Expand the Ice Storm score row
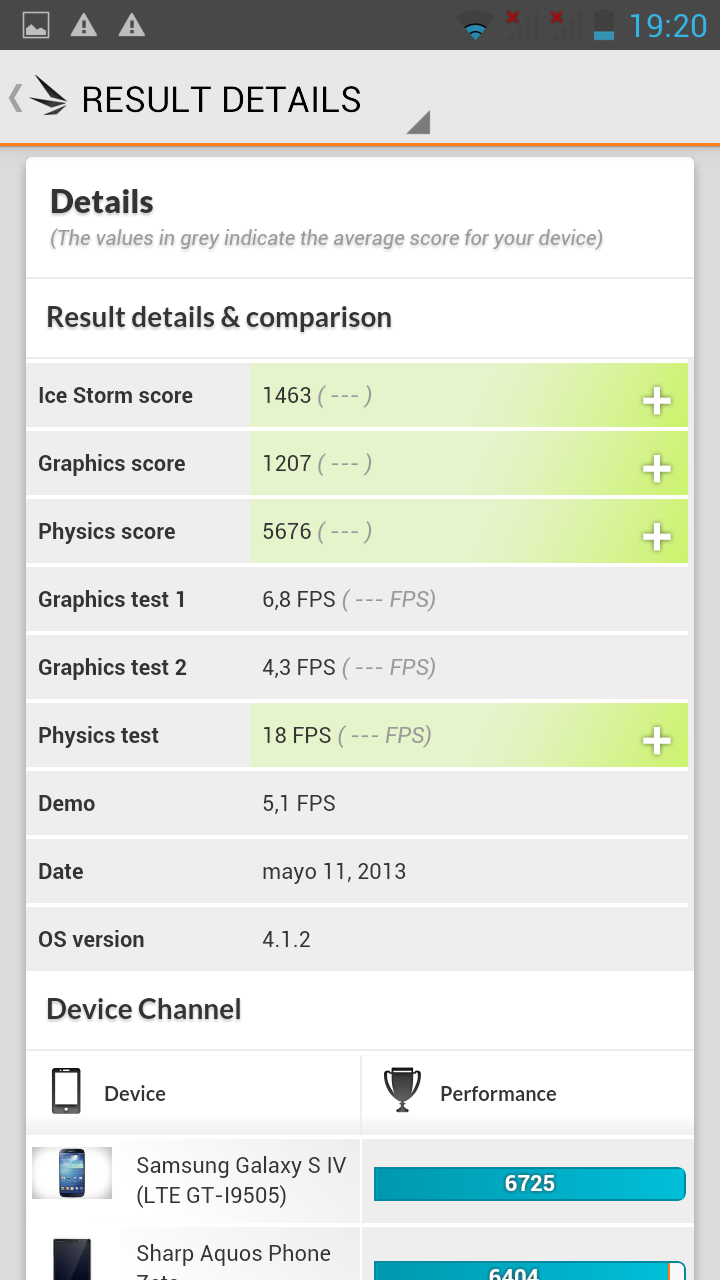Screen dimensions: 720x1280 (x=656, y=401)
